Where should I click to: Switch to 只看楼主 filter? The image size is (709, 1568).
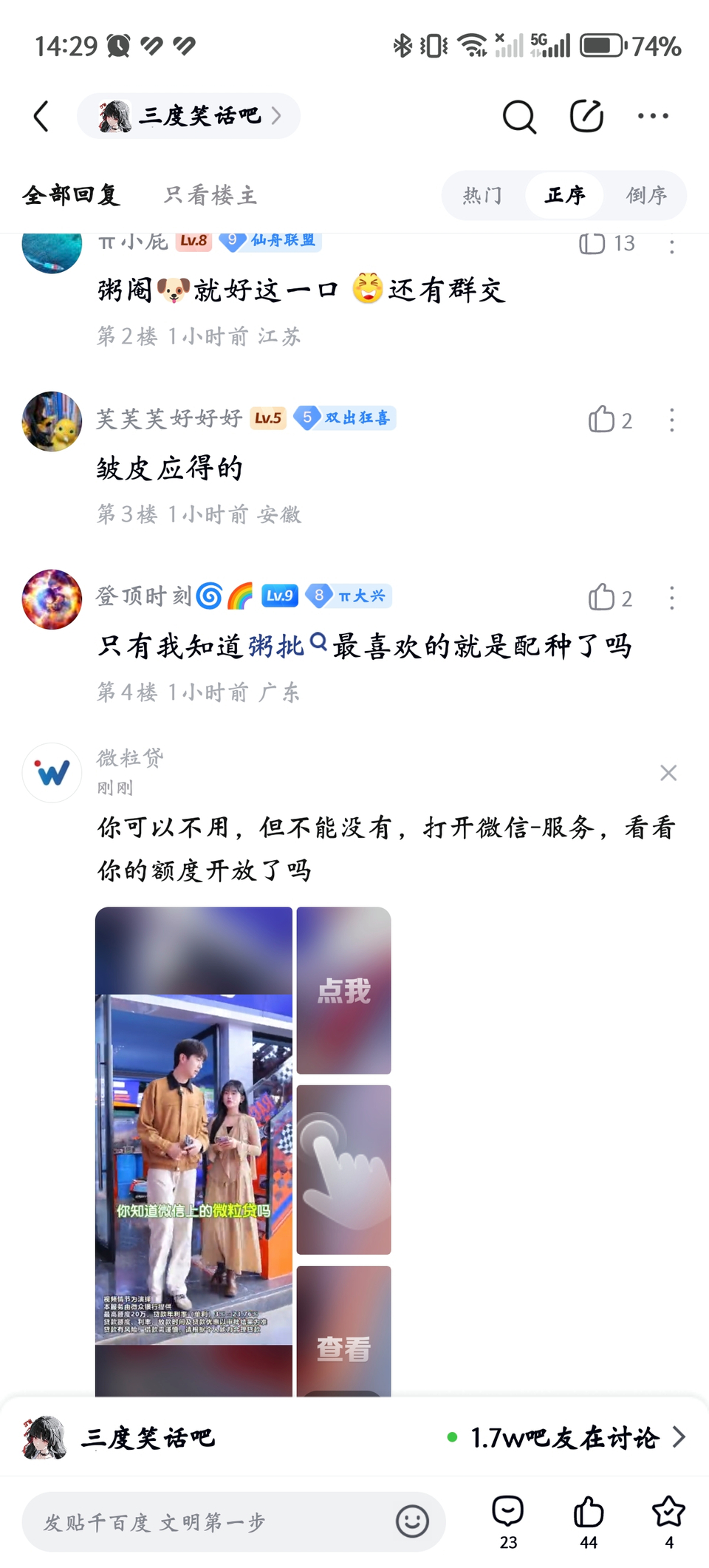(210, 195)
